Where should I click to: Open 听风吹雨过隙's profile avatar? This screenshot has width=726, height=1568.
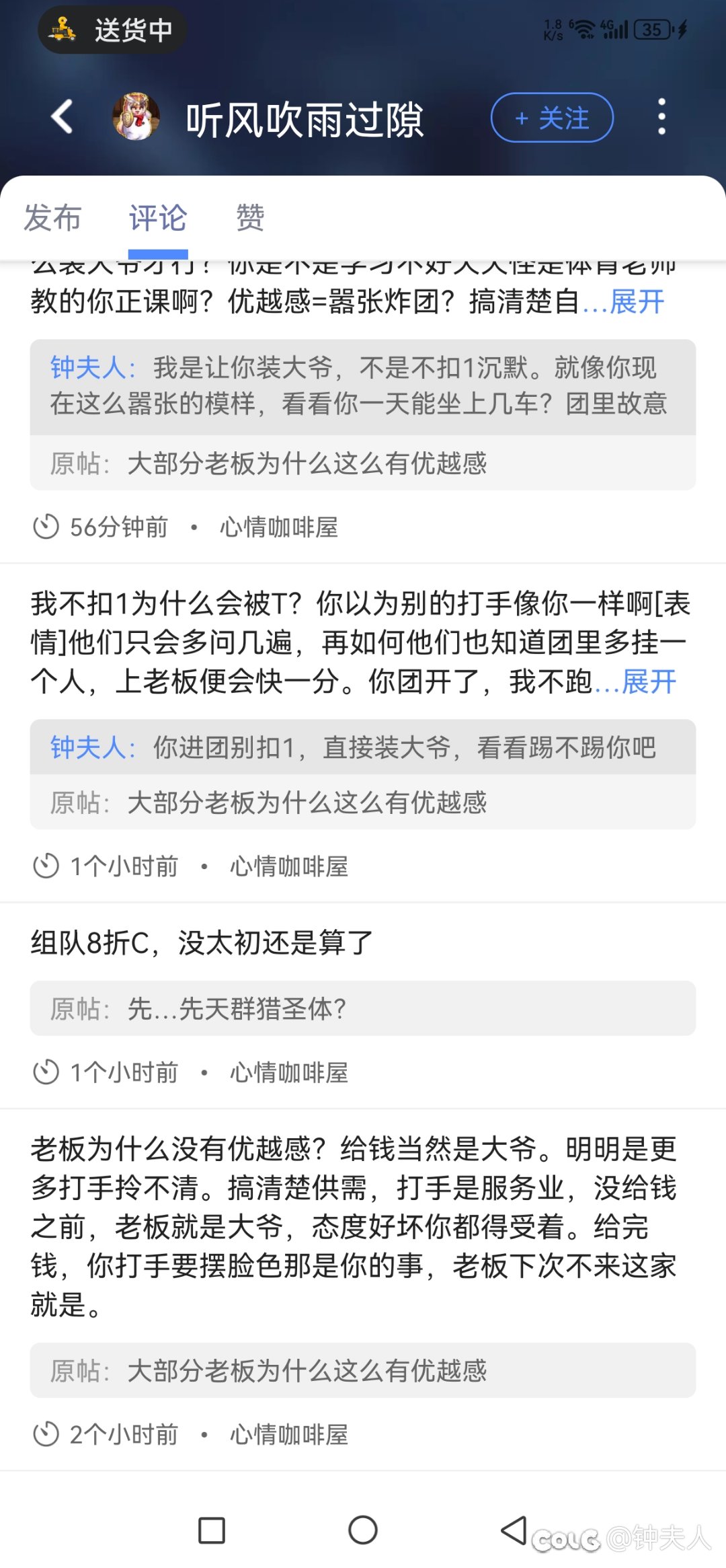pyautogui.click(x=136, y=117)
